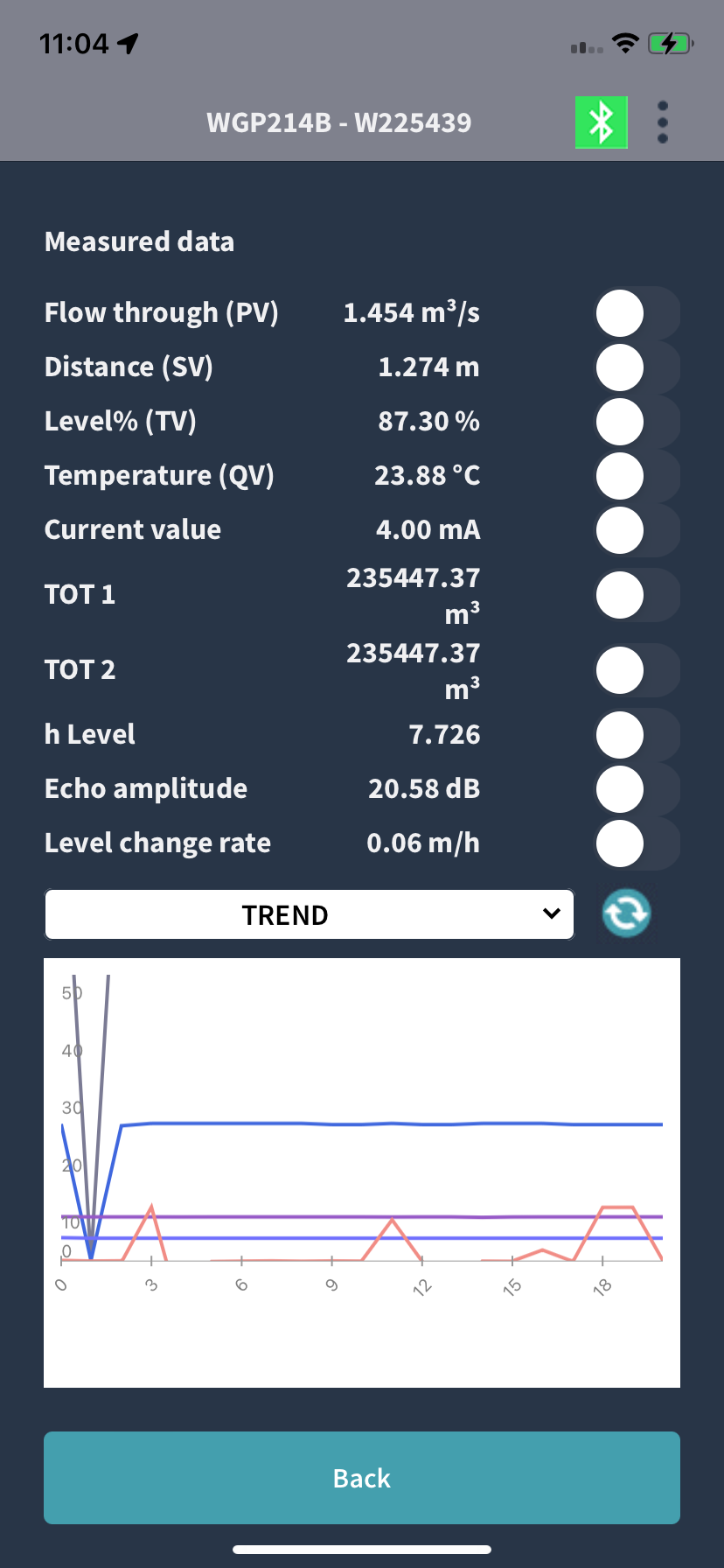
Task: Refresh the trend chart data
Action: [x=626, y=913]
